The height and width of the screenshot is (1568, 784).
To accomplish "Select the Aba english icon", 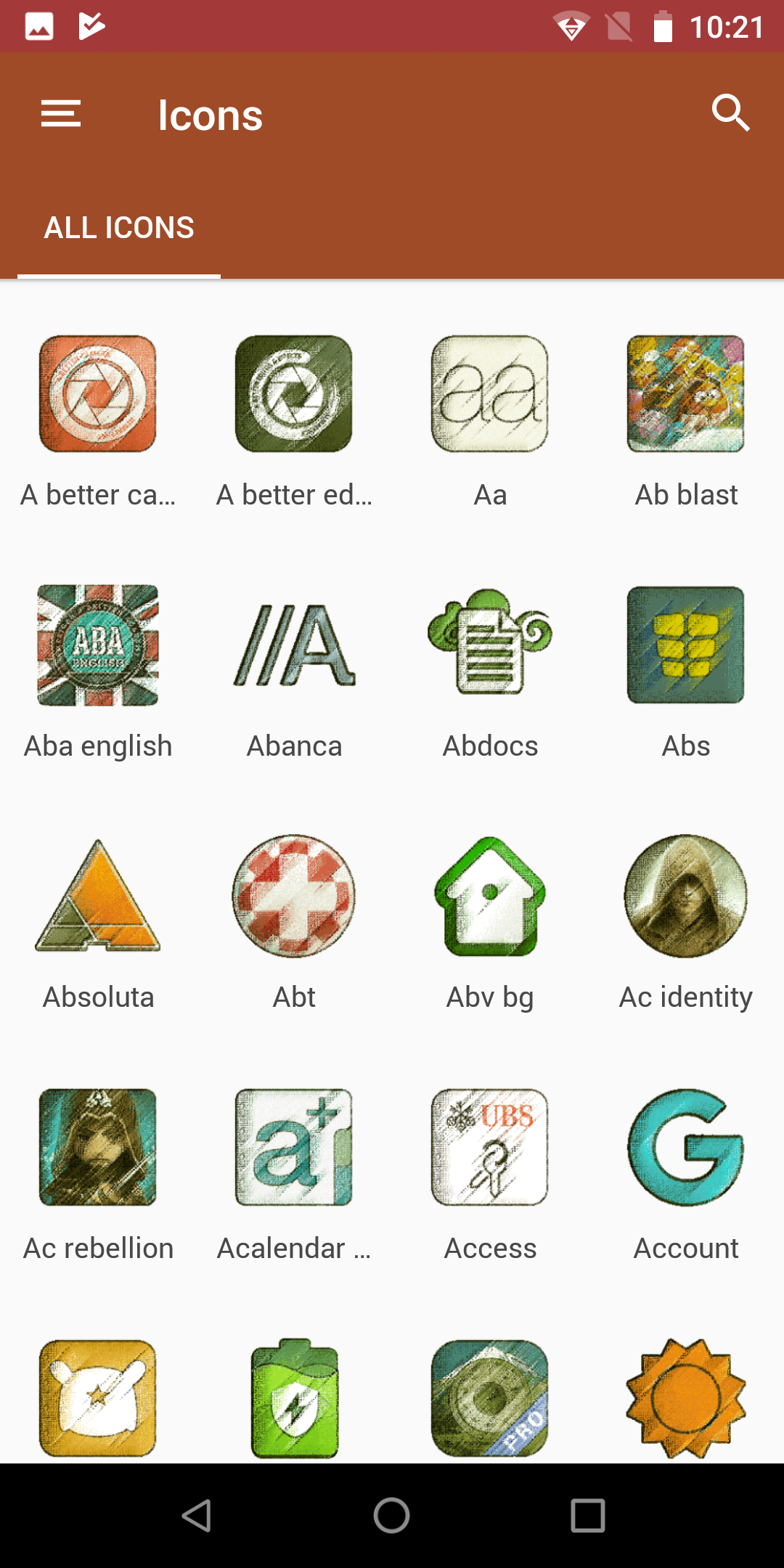I will tap(98, 645).
